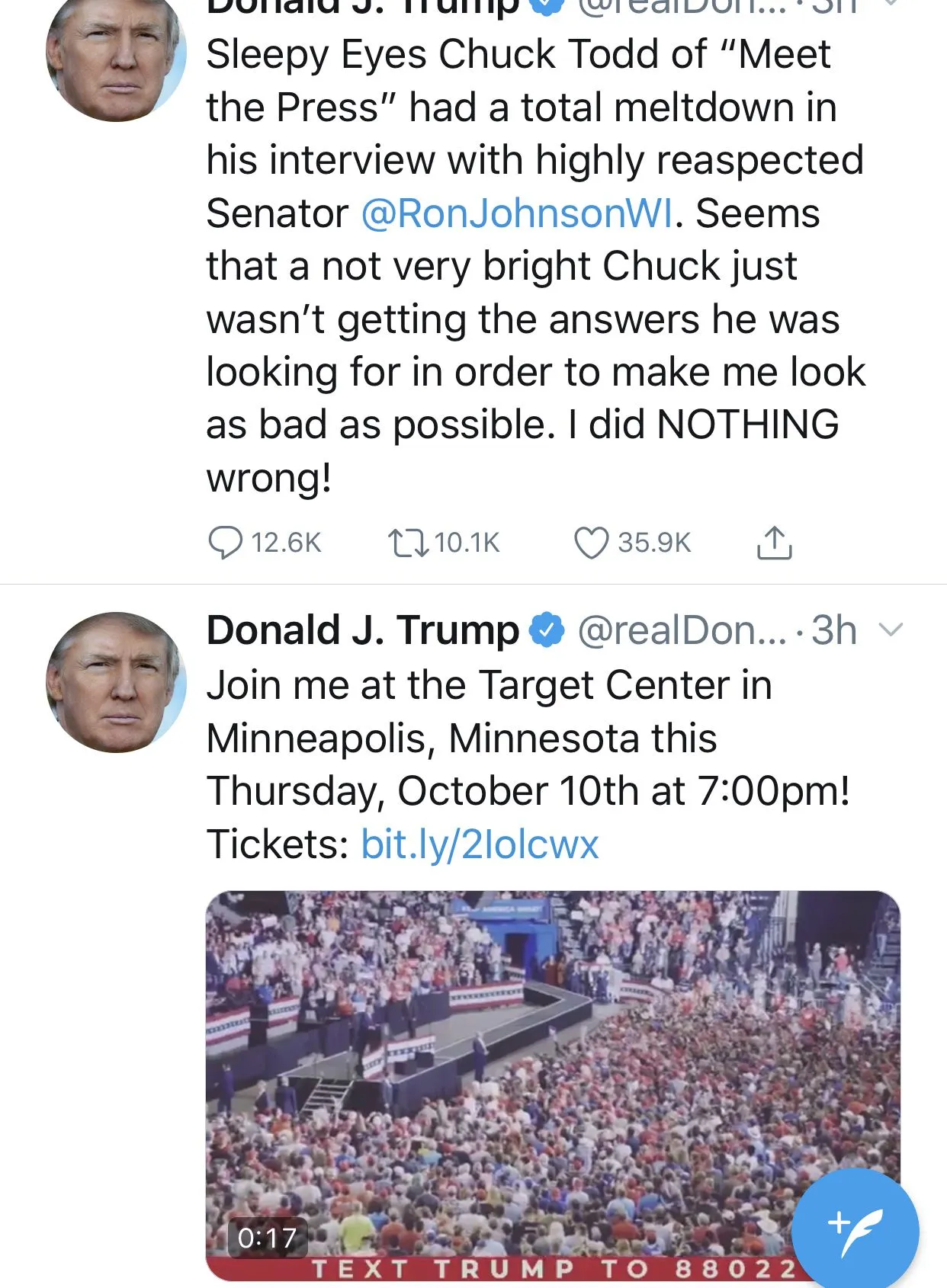The height and width of the screenshot is (1288, 947).
Task: Open Trump's avatar on Target Center tweet
Action: tap(116, 682)
